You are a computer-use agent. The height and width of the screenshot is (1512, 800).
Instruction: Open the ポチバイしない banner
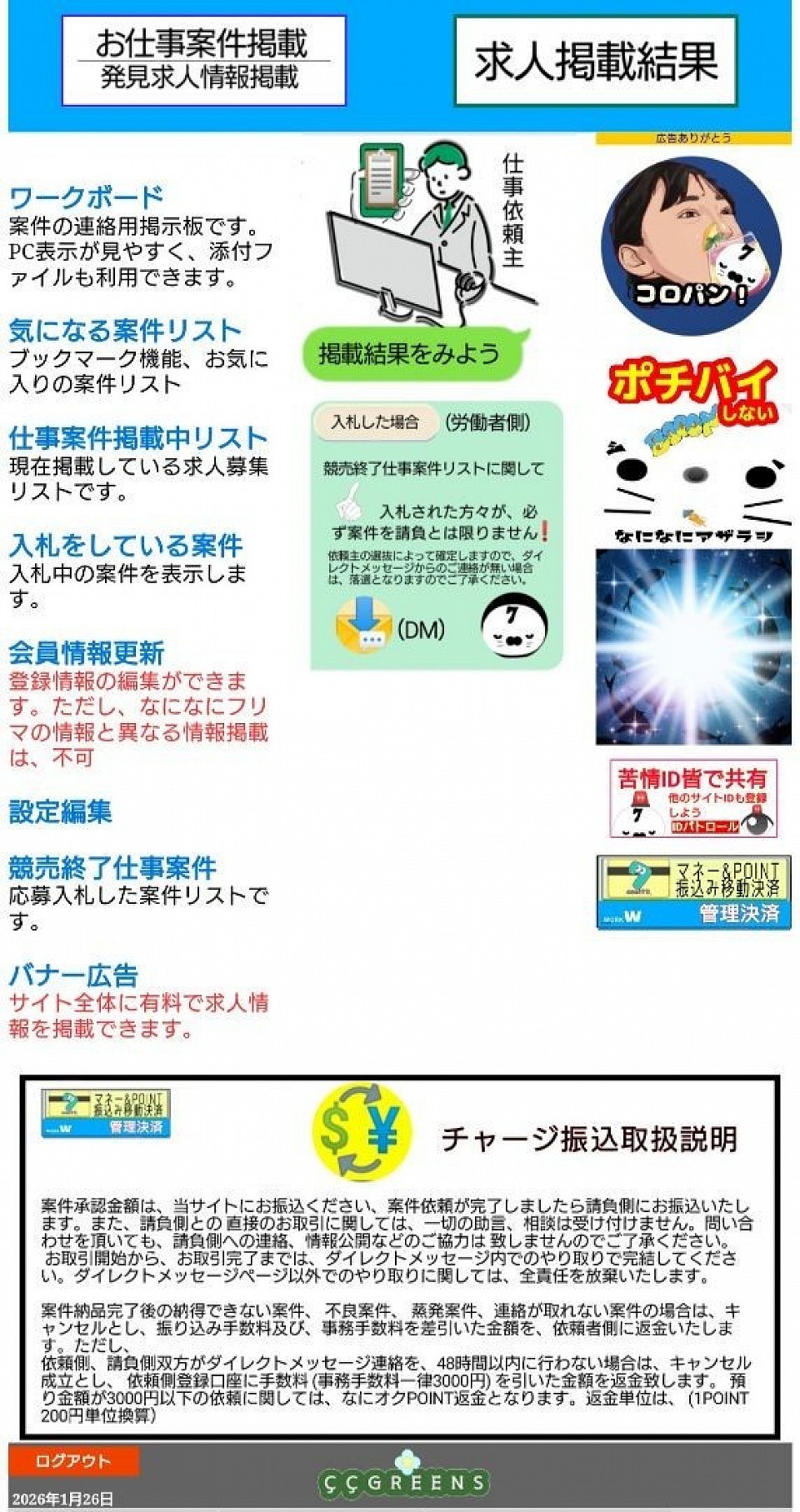pyautogui.click(x=693, y=450)
